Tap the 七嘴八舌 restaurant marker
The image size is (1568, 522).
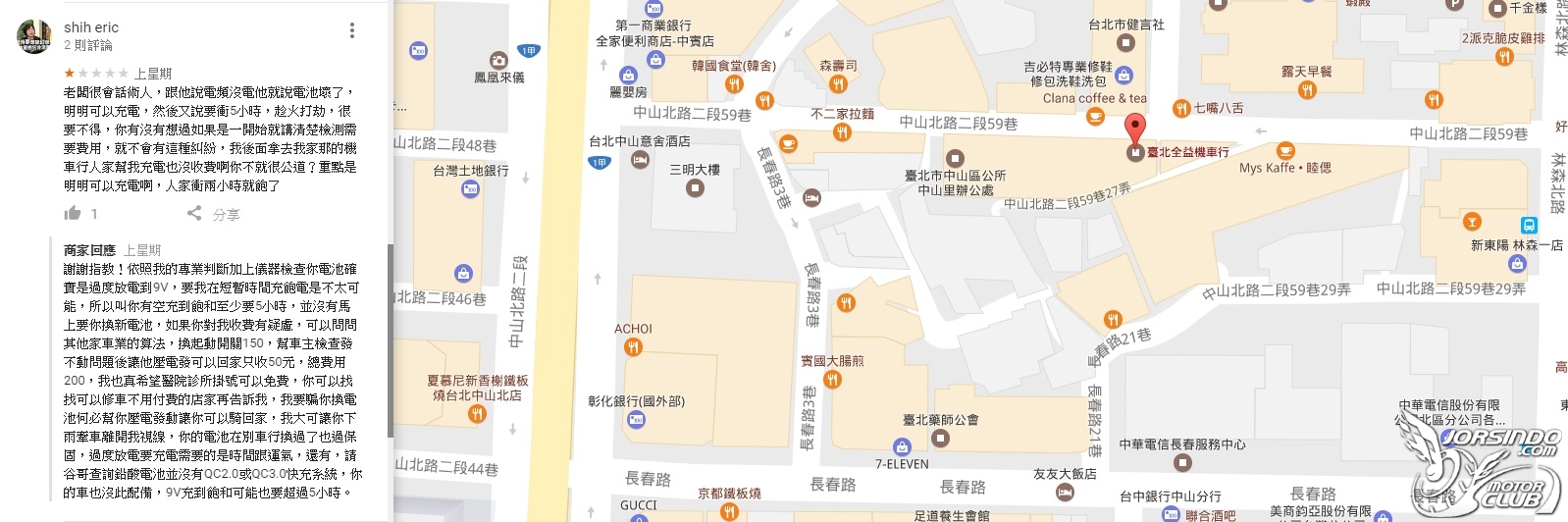coord(1181,109)
